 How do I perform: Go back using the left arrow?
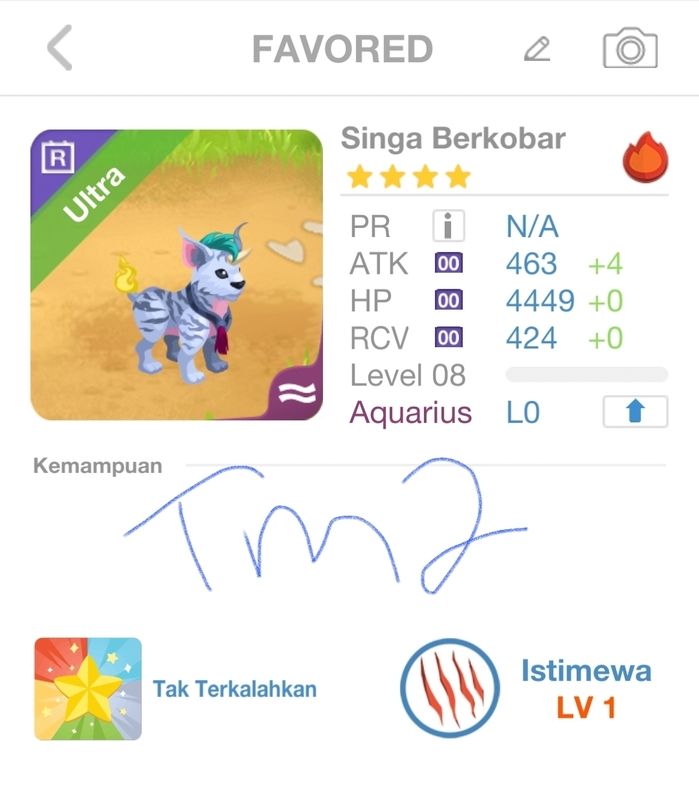(x=60, y=47)
